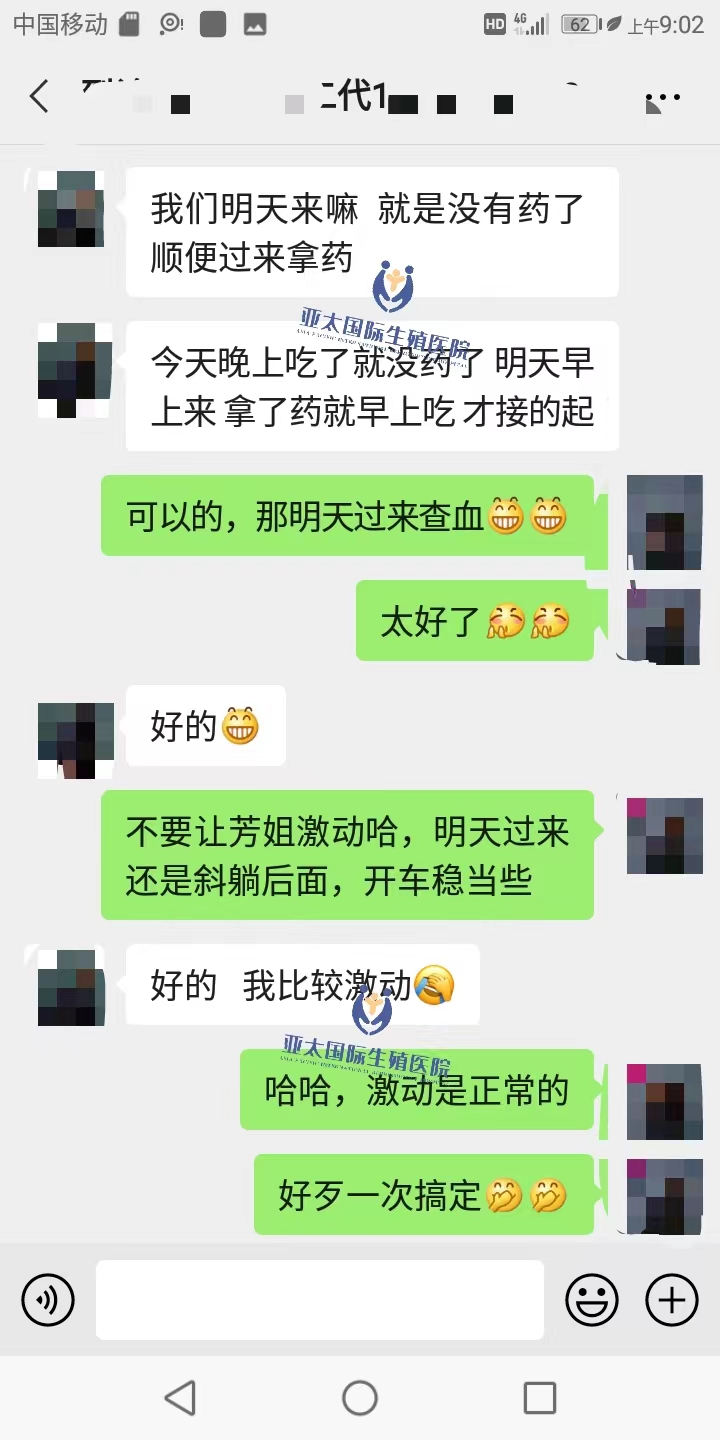Open the emoji sticker panel

click(592, 1300)
